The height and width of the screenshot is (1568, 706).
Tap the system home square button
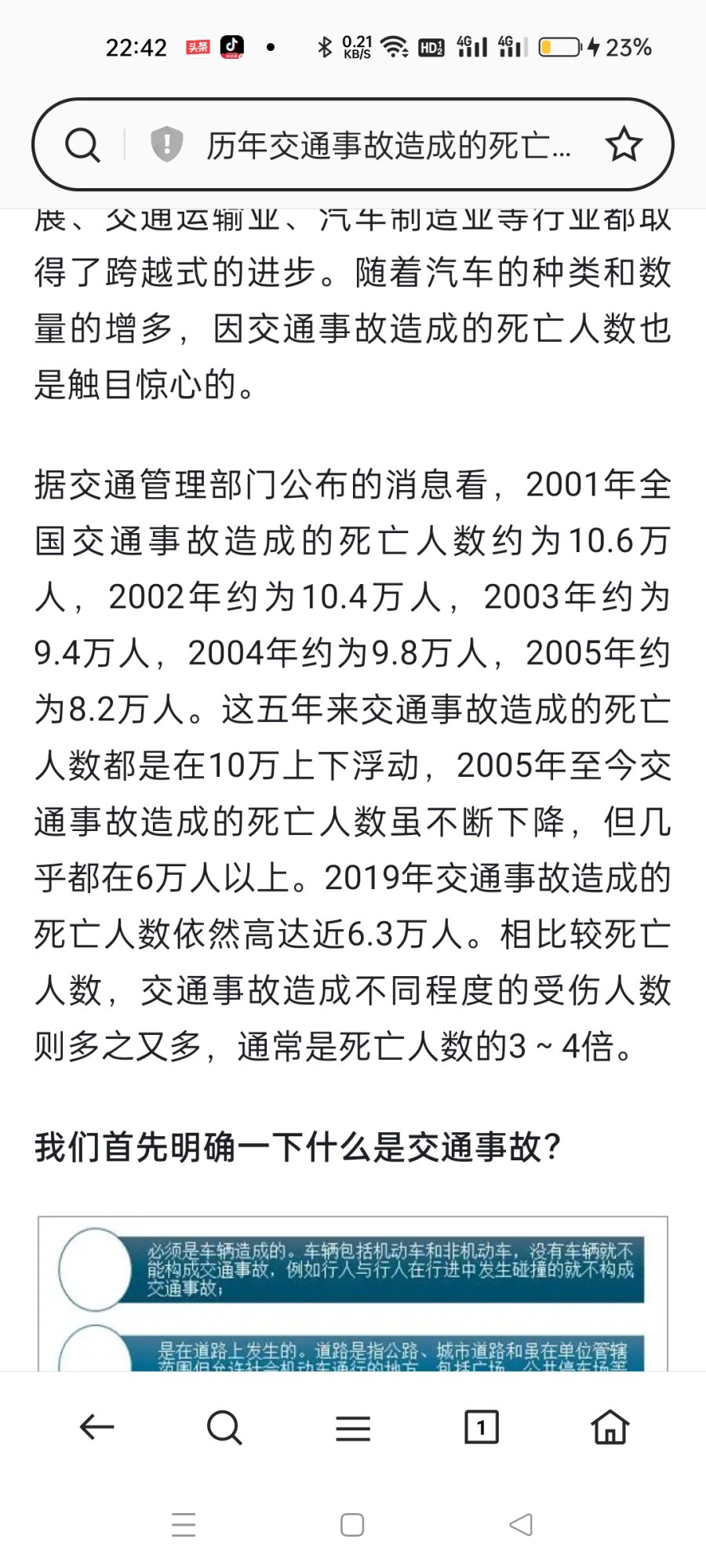pos(352,1525)
